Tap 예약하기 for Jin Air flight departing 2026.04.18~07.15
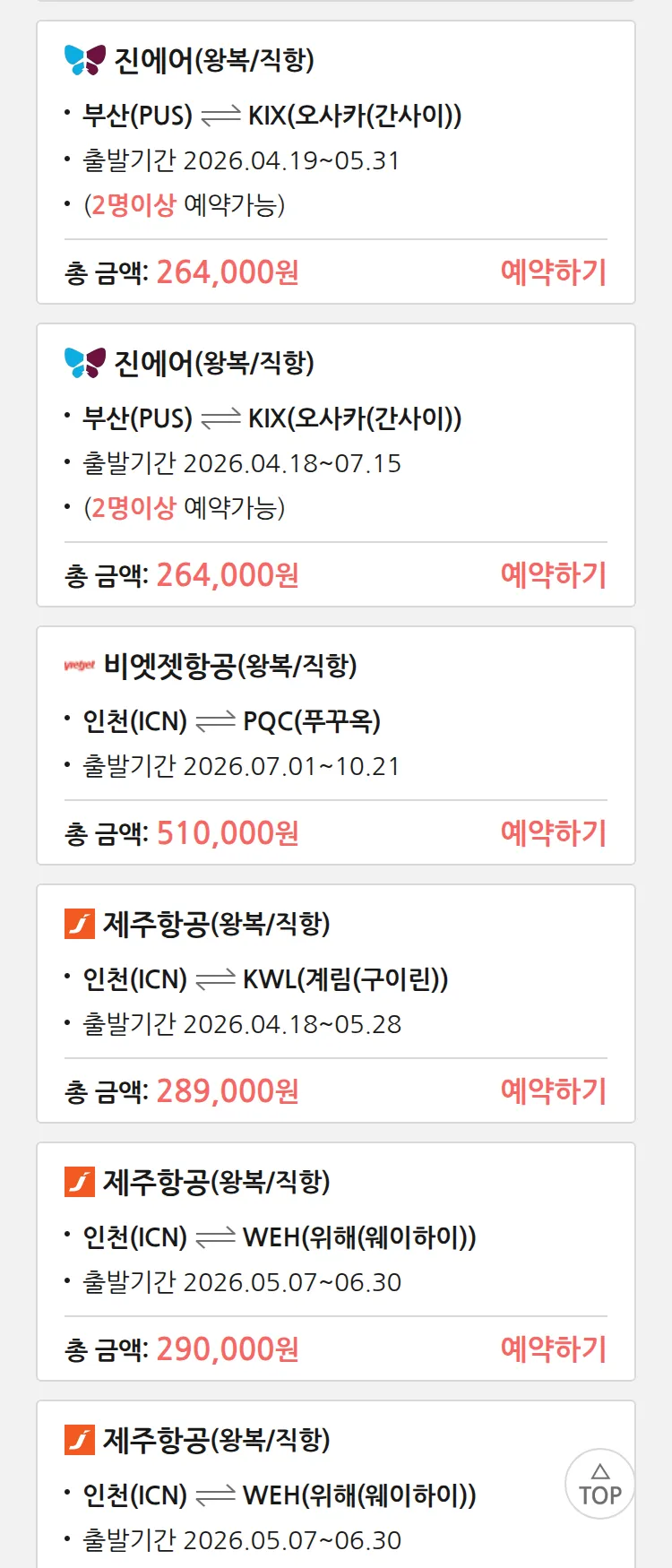 click(553, 574)
